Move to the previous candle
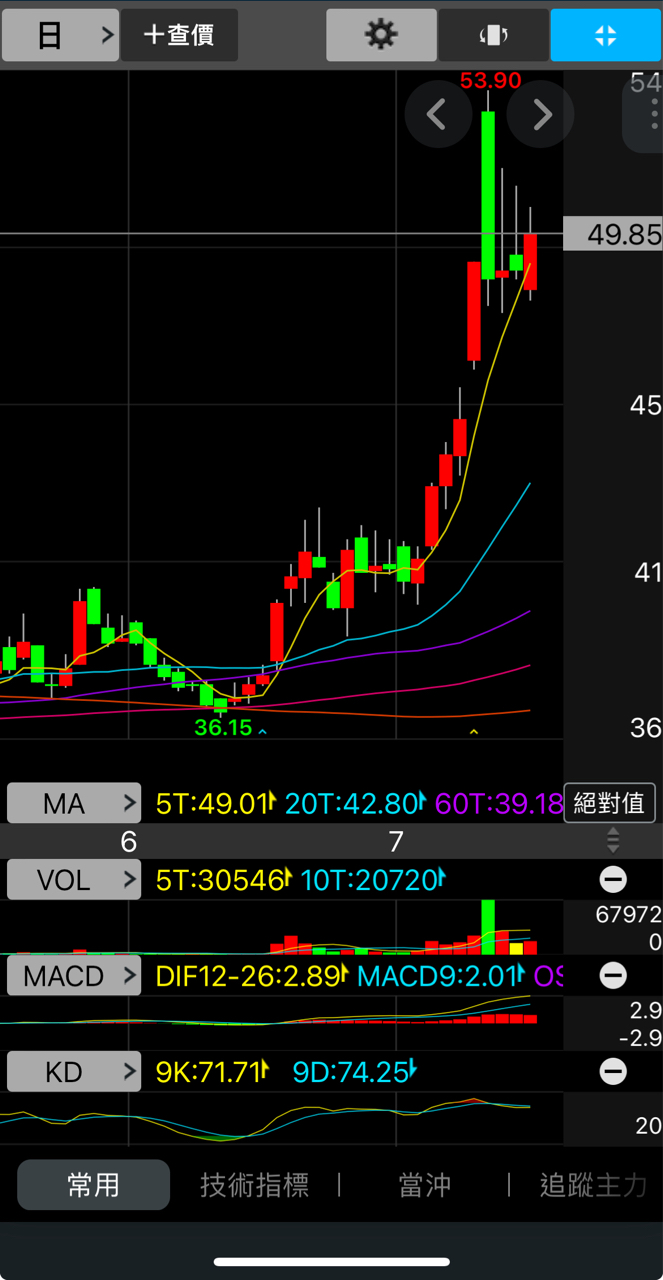 pyautogui.click(x=438, y=115)
